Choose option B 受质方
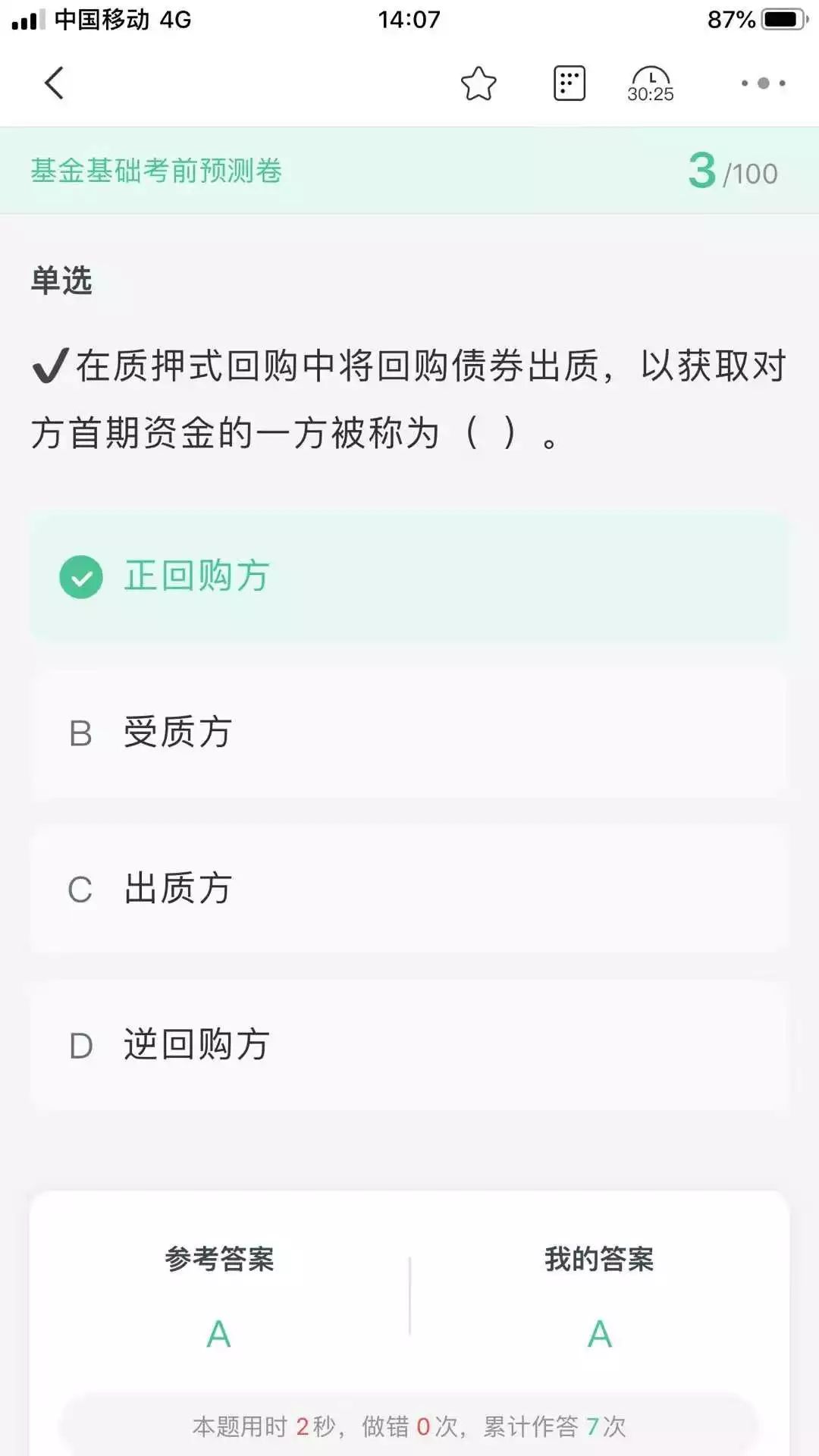Screen dimensions: 819x1456 point(409,733)
